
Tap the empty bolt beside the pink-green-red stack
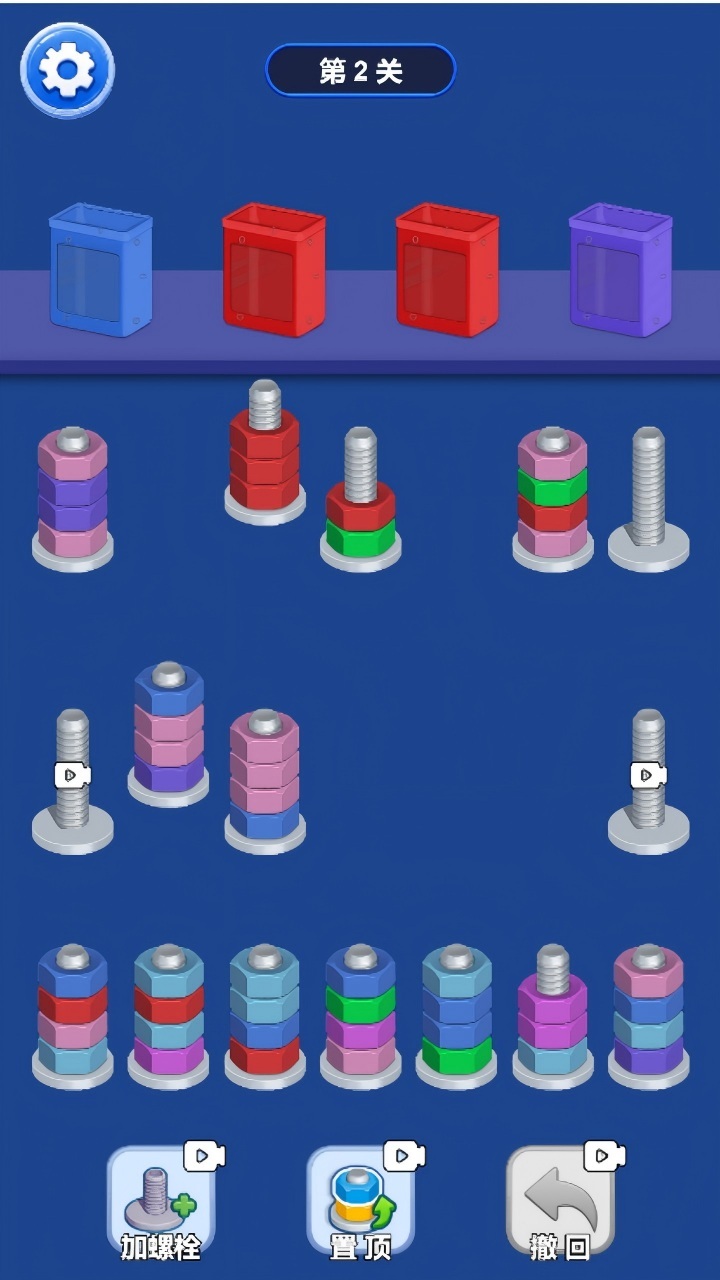click(x=648, y=499)
